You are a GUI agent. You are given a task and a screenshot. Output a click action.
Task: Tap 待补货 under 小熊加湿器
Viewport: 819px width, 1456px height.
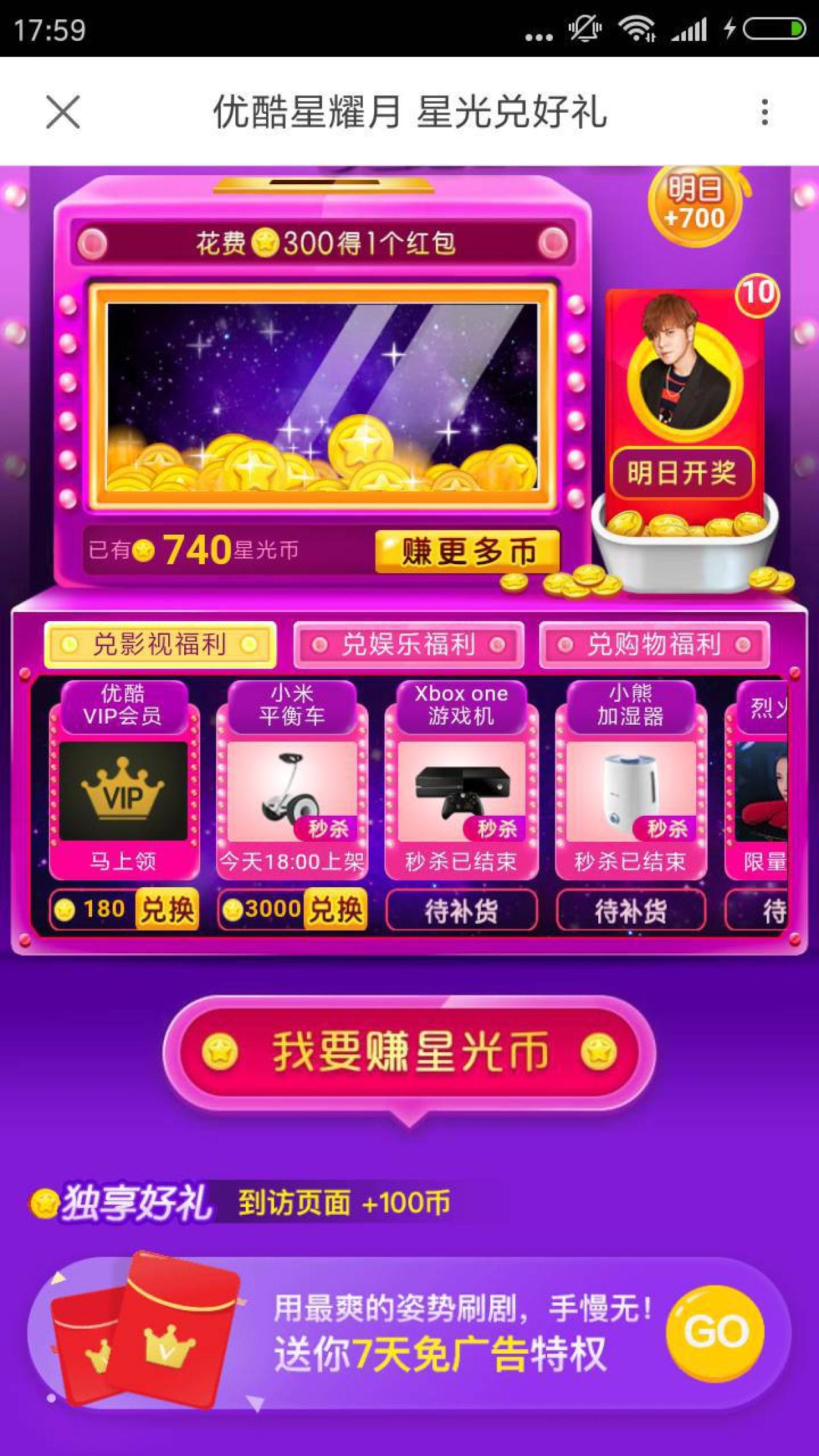click(x=631, y=910)
